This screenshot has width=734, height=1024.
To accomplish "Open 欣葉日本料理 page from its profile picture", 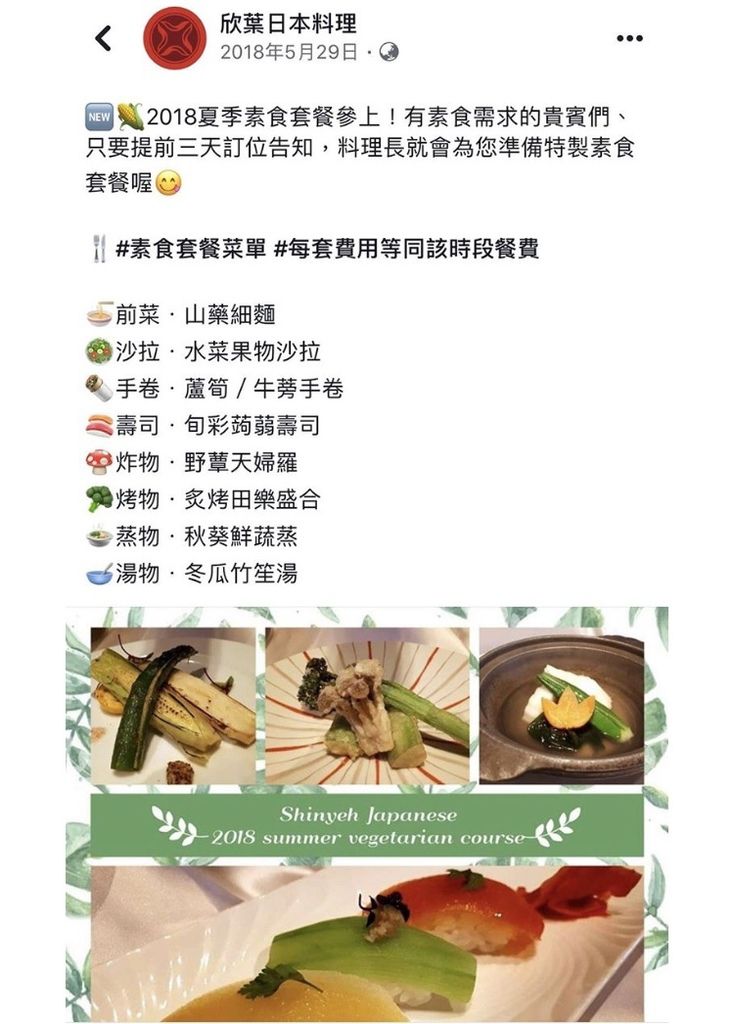I will coord(175,38).
